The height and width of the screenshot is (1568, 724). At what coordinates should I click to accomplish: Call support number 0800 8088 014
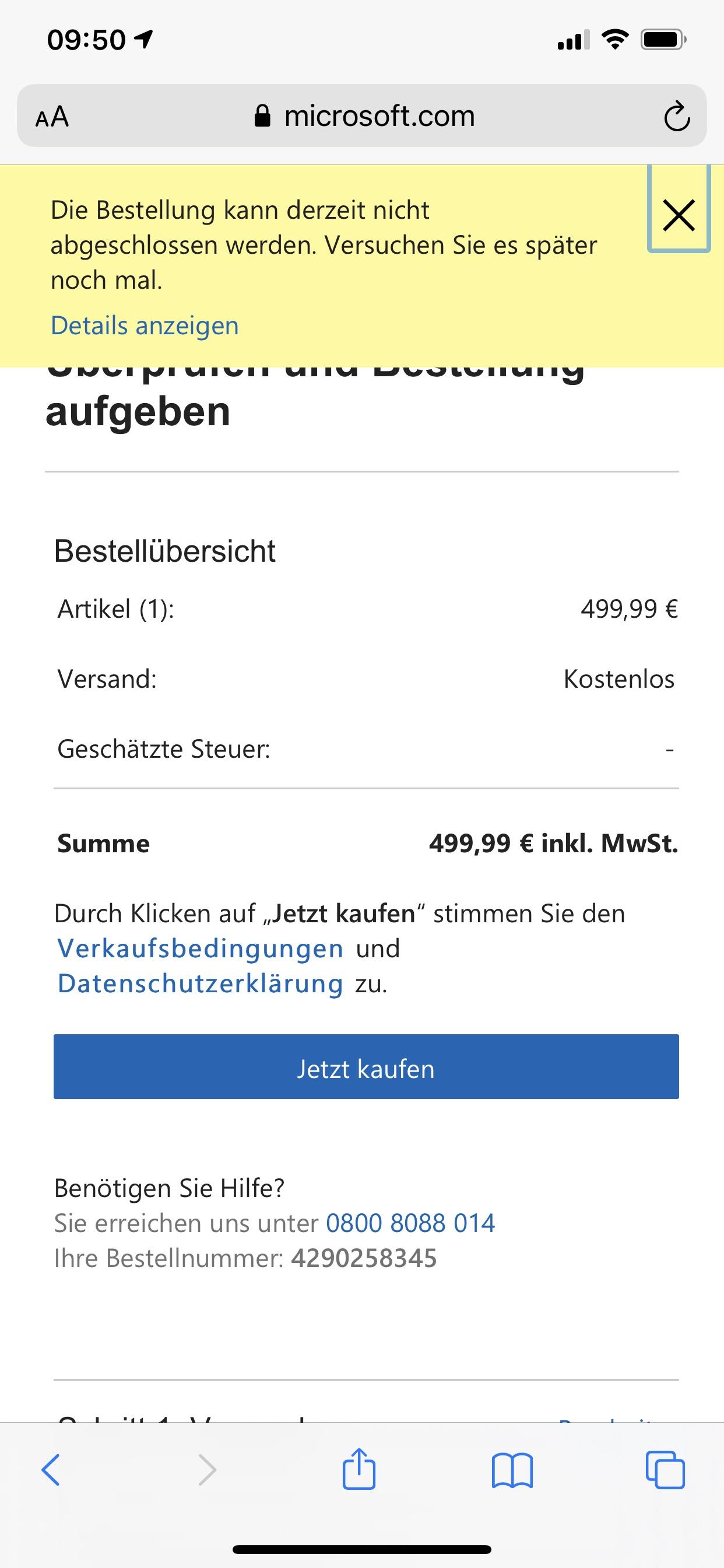tap(410, 1223)
